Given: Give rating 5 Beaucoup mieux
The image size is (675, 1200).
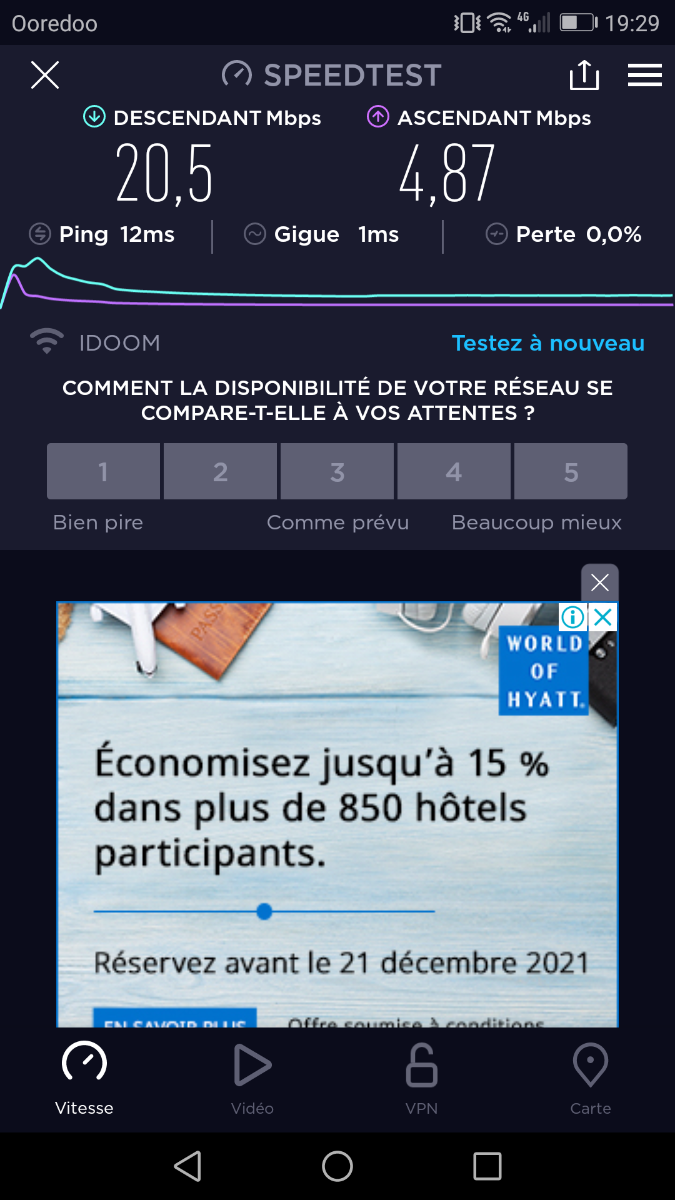Looking at the screenshot, I should 571,471.
